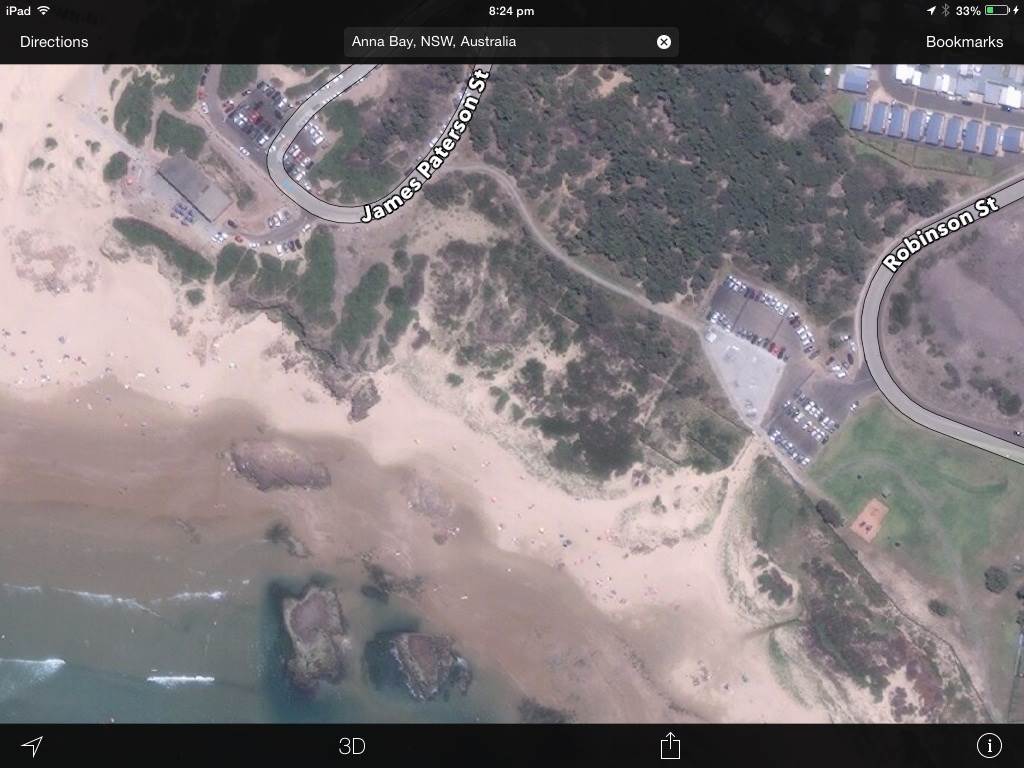Clear the search field text
1024x768 pixels.
coord(663,42)
